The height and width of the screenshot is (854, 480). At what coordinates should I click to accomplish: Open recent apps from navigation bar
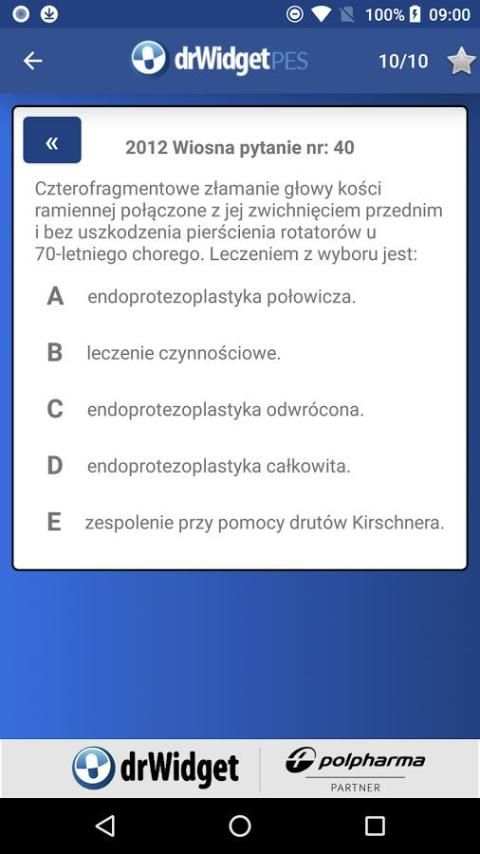[x=375, y=826]
